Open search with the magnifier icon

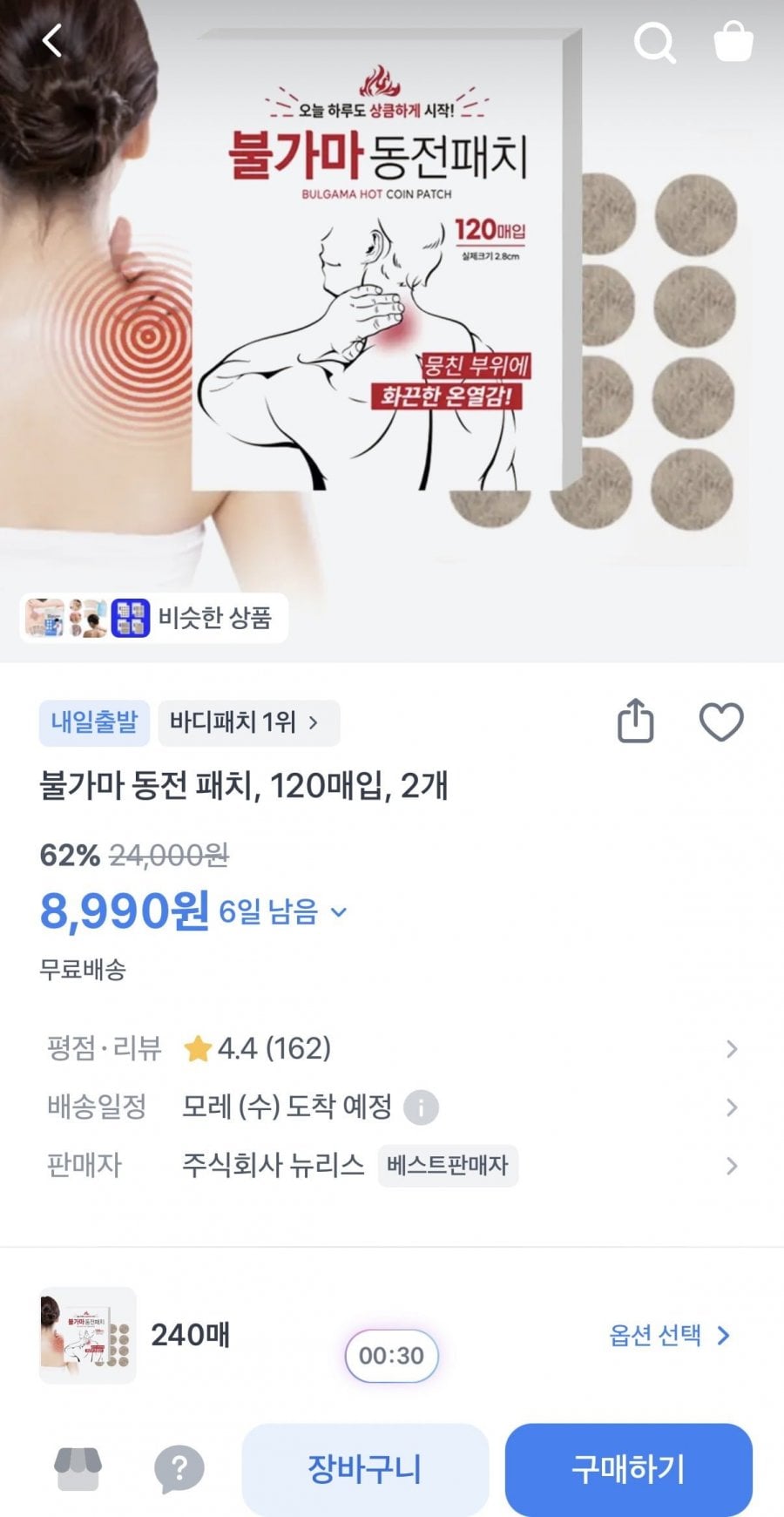tap(654, 42)
